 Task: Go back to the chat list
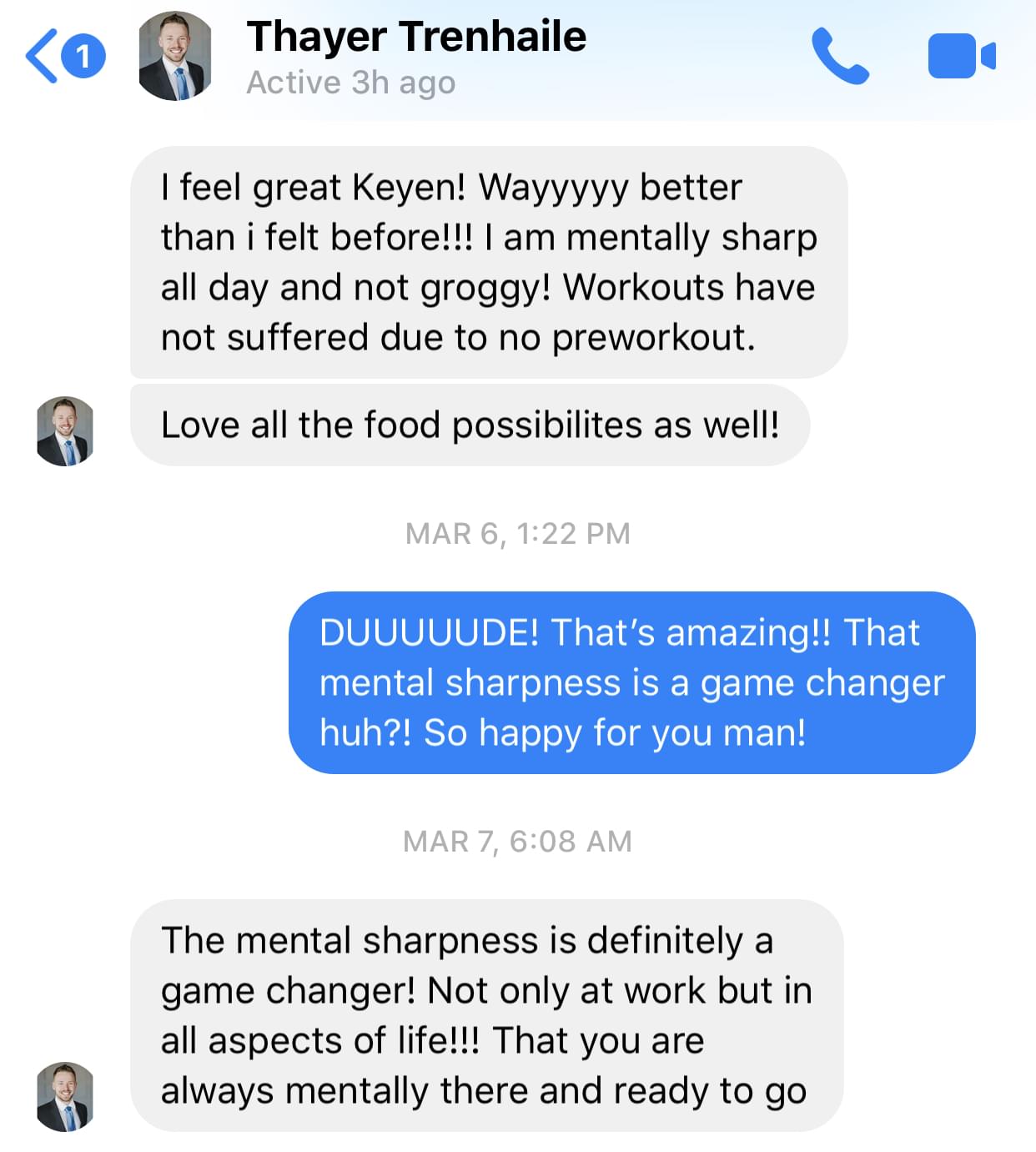[x=43, y=57]
